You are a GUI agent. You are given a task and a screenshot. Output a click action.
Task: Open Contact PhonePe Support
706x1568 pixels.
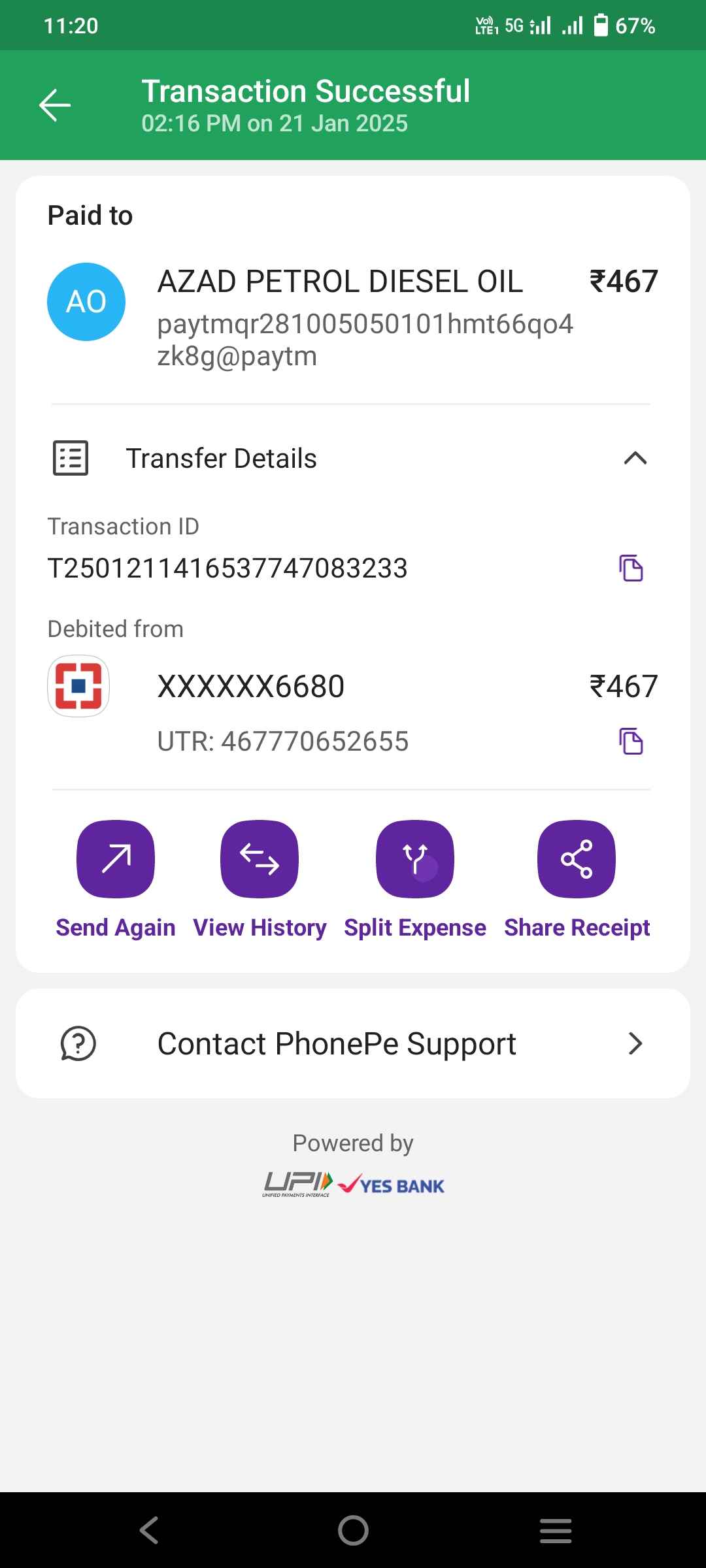click(353, 1043)
